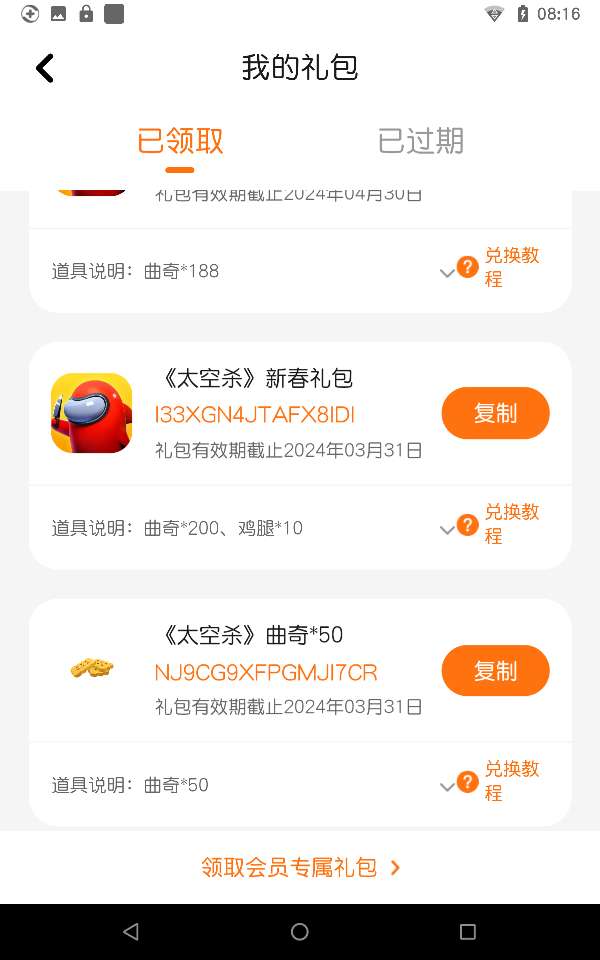The width and height of the screenshot is (600, 960).
Task: Open the recent apps view
Action: (x=467, y=932)
